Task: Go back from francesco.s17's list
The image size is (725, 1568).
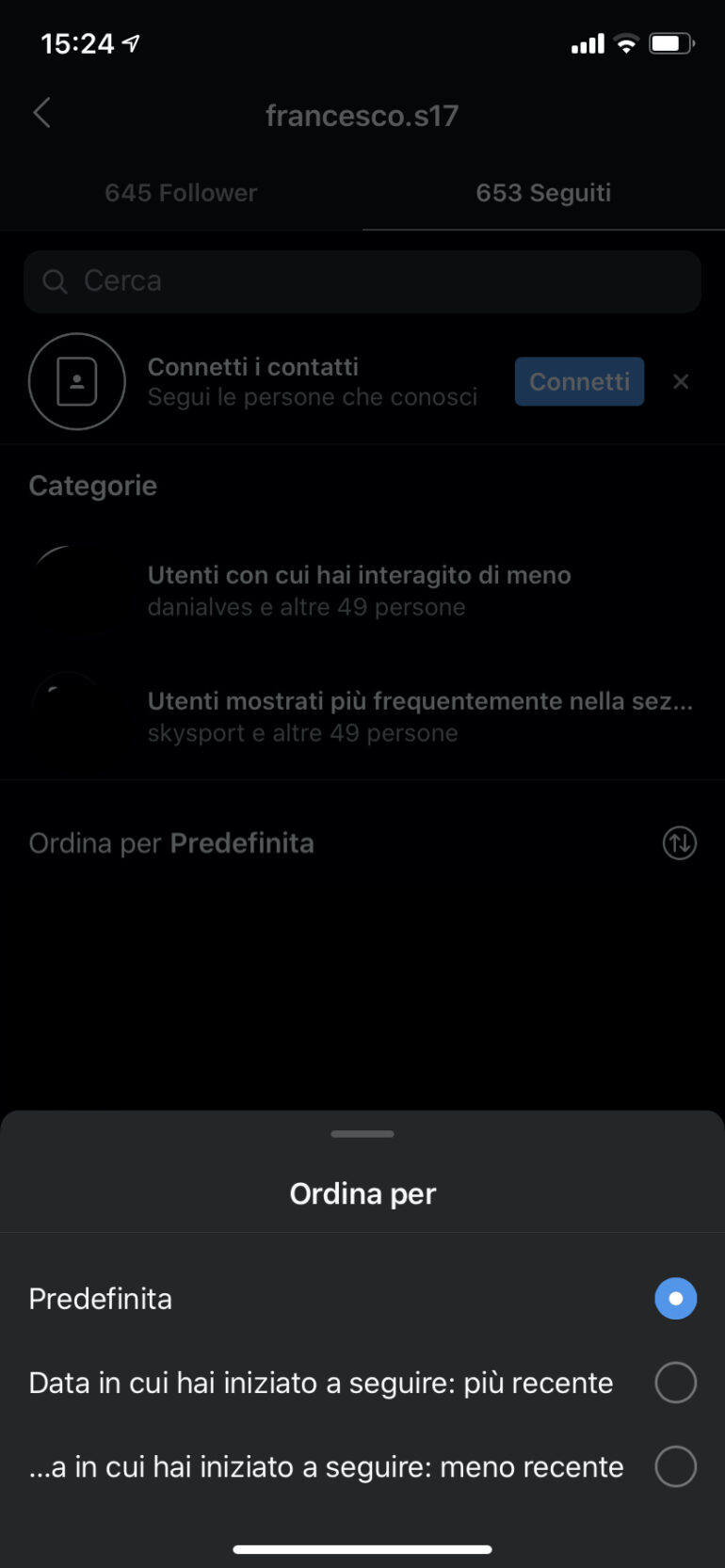Action: (41, 114)
